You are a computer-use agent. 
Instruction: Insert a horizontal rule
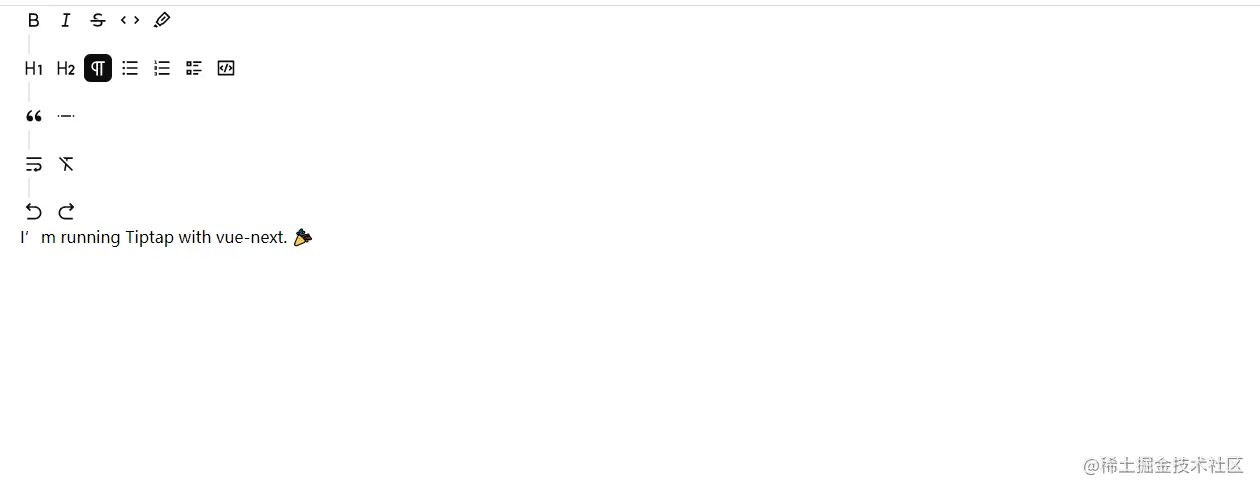click(x=66, y=116)
